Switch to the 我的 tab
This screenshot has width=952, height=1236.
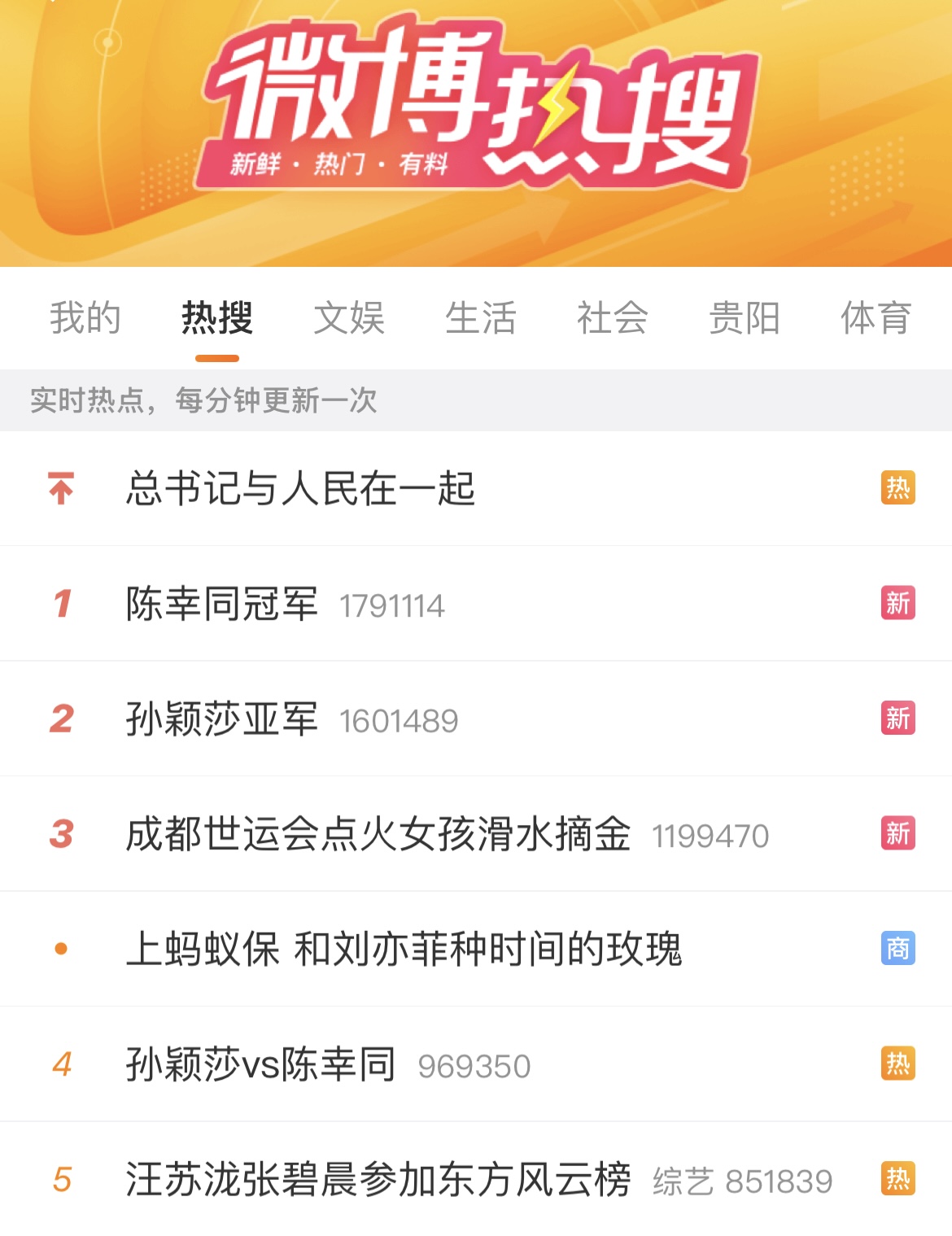pos(85,318)
